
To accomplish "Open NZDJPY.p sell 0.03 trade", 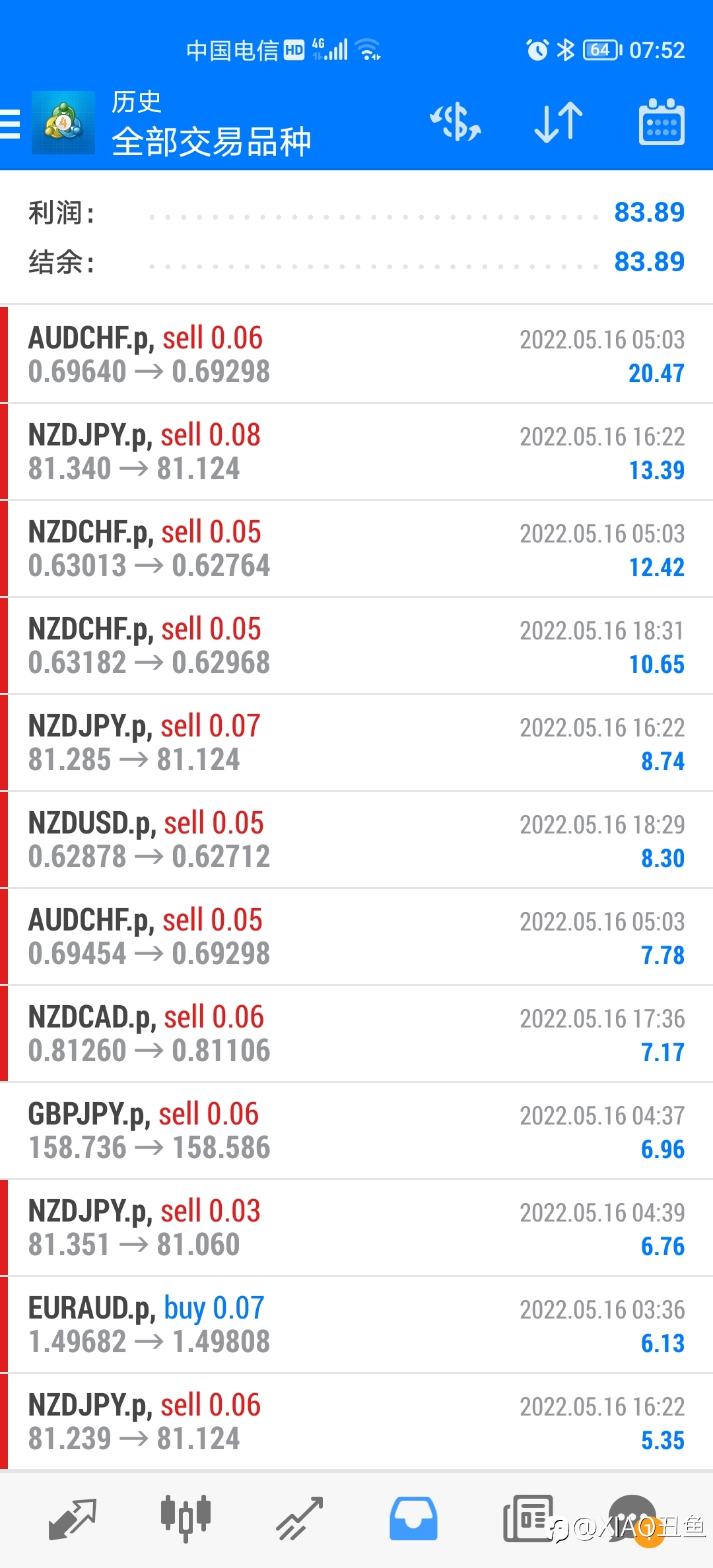I will pos(356,1227).
